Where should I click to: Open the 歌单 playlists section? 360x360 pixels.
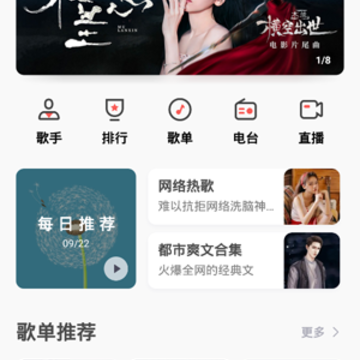tap(180, 122)
